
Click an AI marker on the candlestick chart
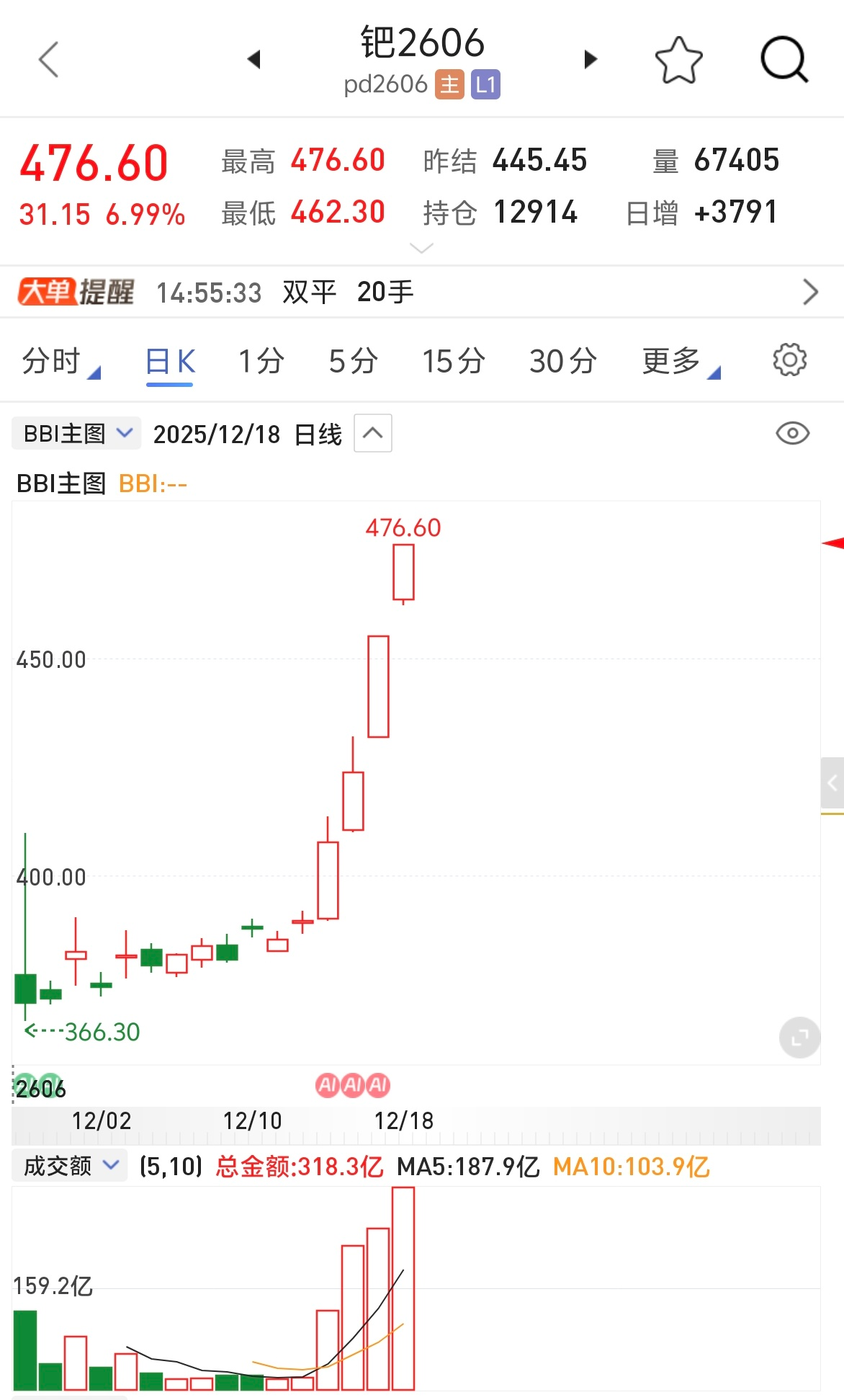click(351, 1084)
